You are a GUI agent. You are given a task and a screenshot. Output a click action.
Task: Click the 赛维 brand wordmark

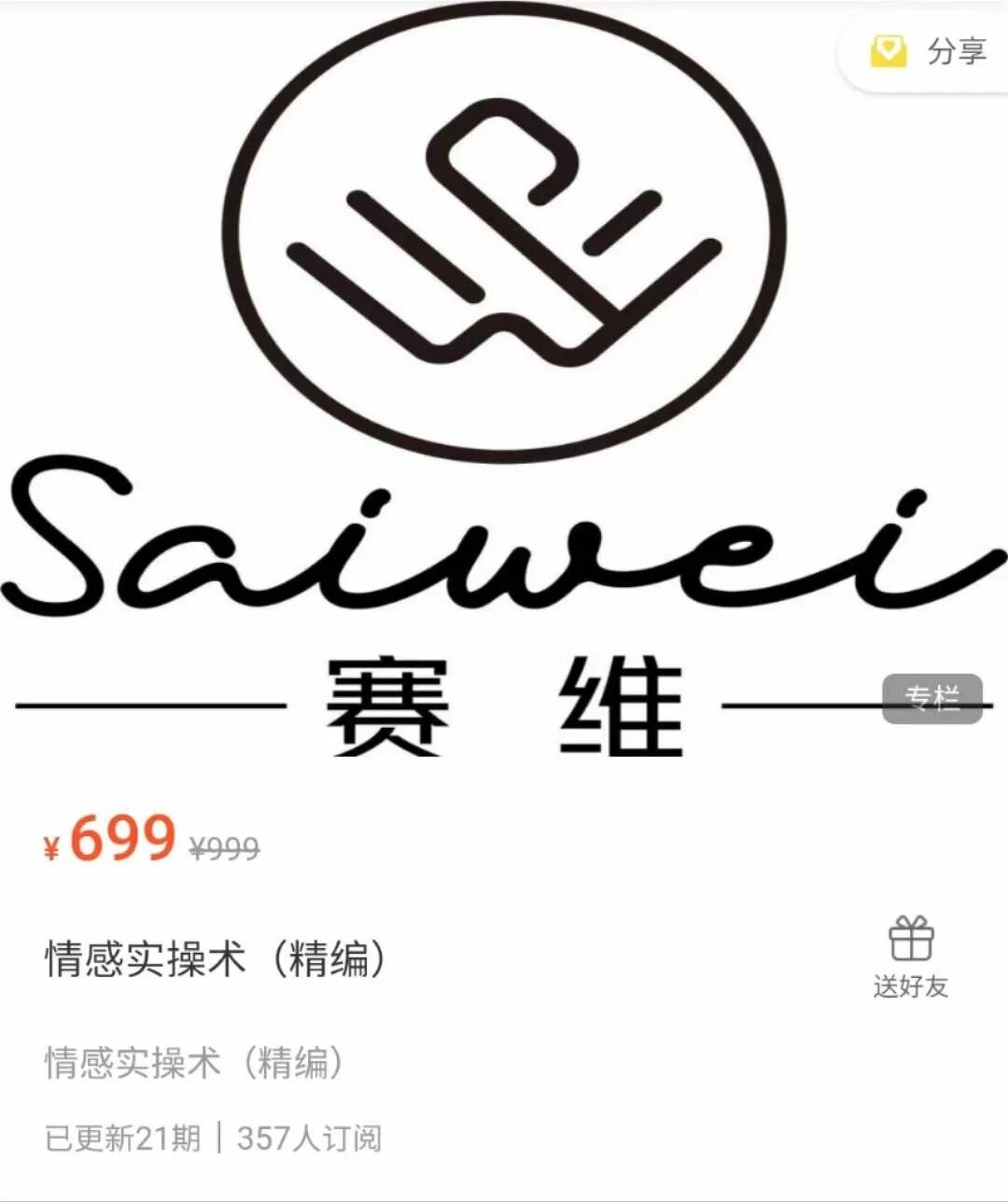504,705
